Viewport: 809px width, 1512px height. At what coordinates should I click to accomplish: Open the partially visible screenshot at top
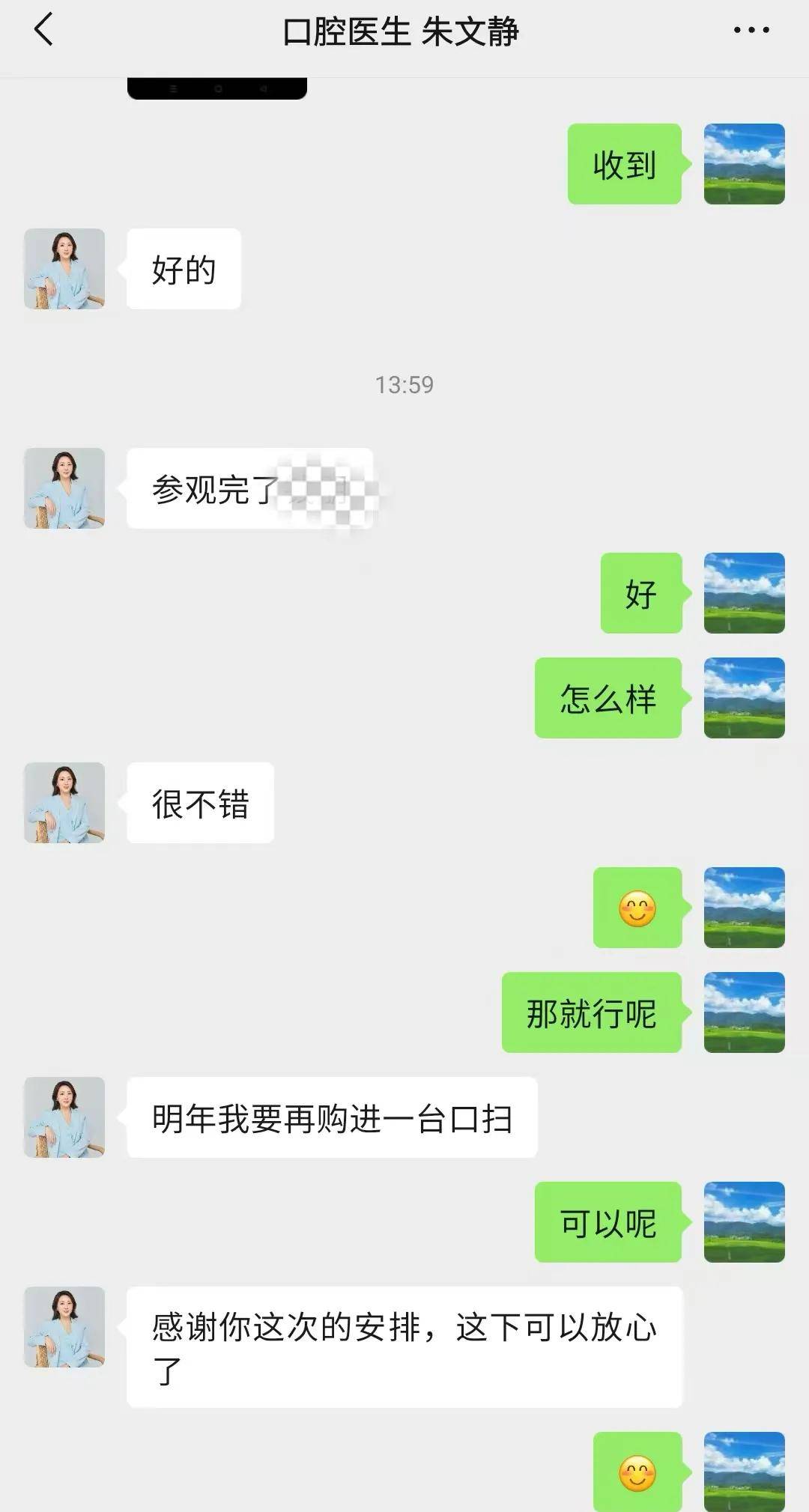coord(217,88)
